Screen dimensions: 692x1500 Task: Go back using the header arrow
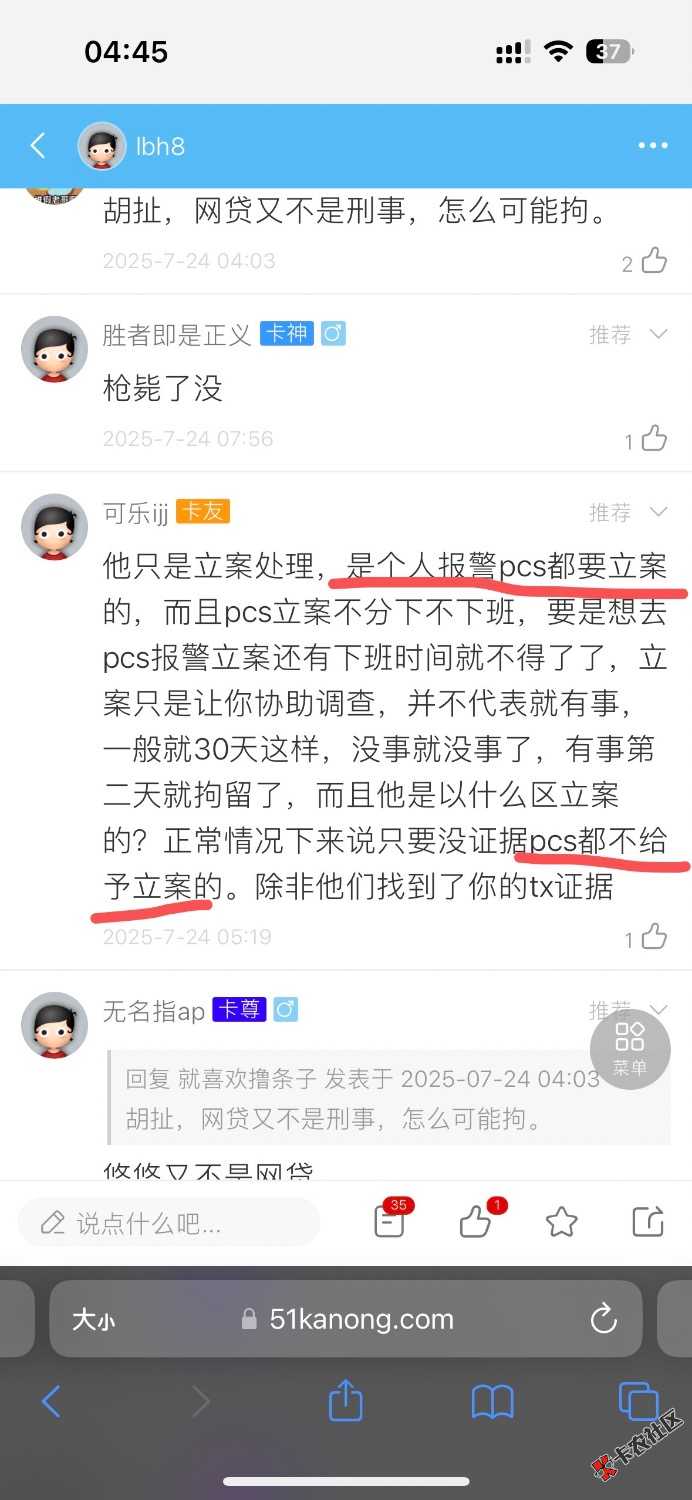pos(38,146)
